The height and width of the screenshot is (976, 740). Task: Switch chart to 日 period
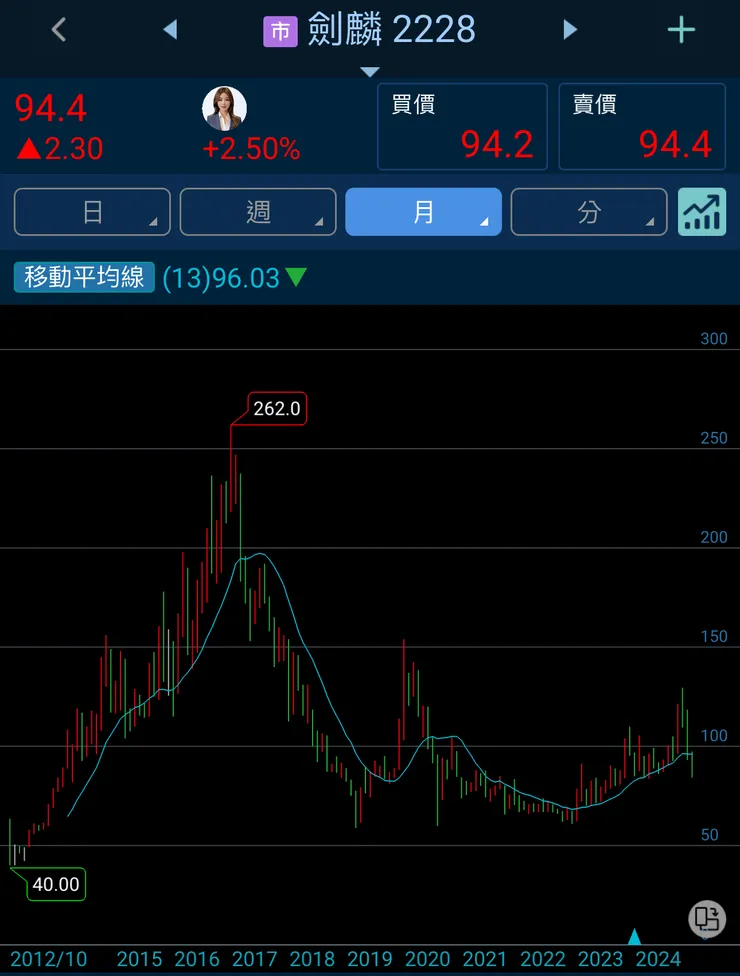pos(92,212)
